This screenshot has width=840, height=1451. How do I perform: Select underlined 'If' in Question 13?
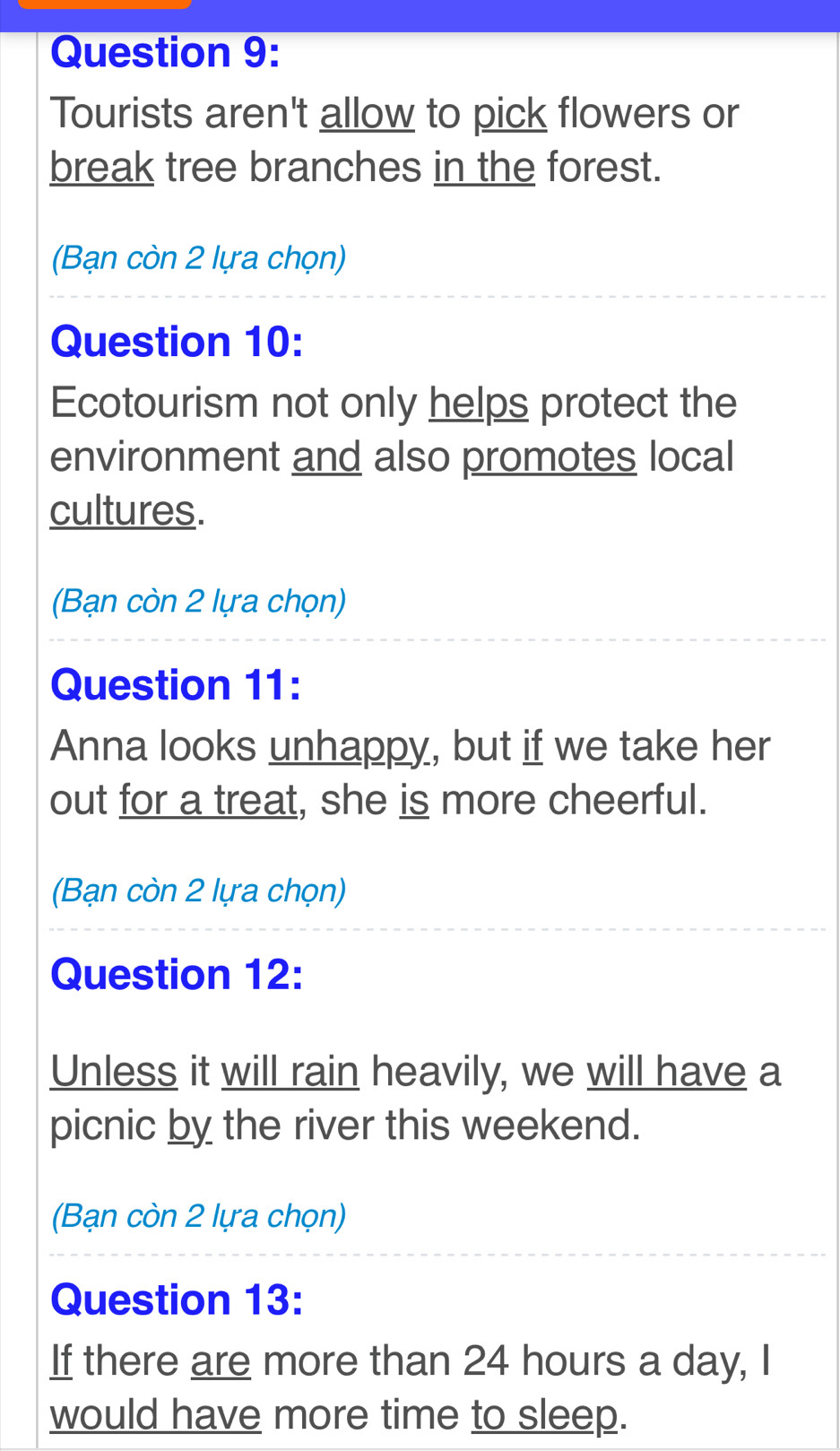coord(60,1361)
